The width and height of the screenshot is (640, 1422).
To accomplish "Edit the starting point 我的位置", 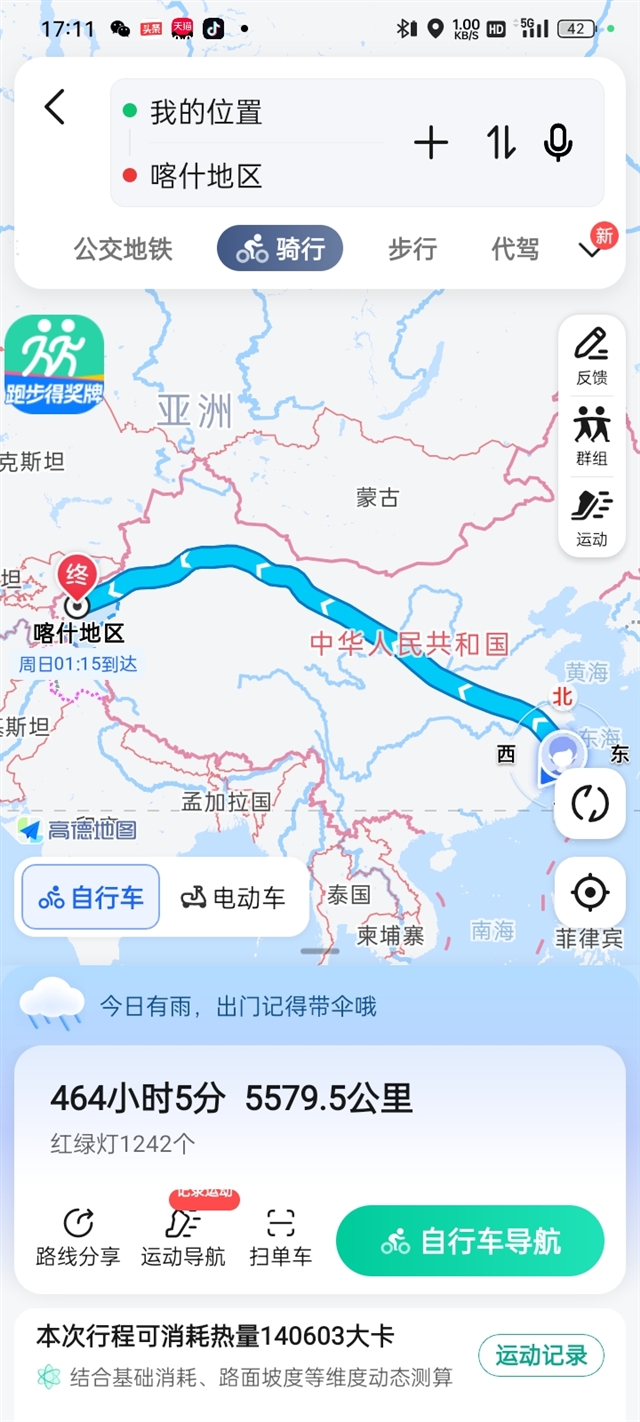I will click(206, 112).
